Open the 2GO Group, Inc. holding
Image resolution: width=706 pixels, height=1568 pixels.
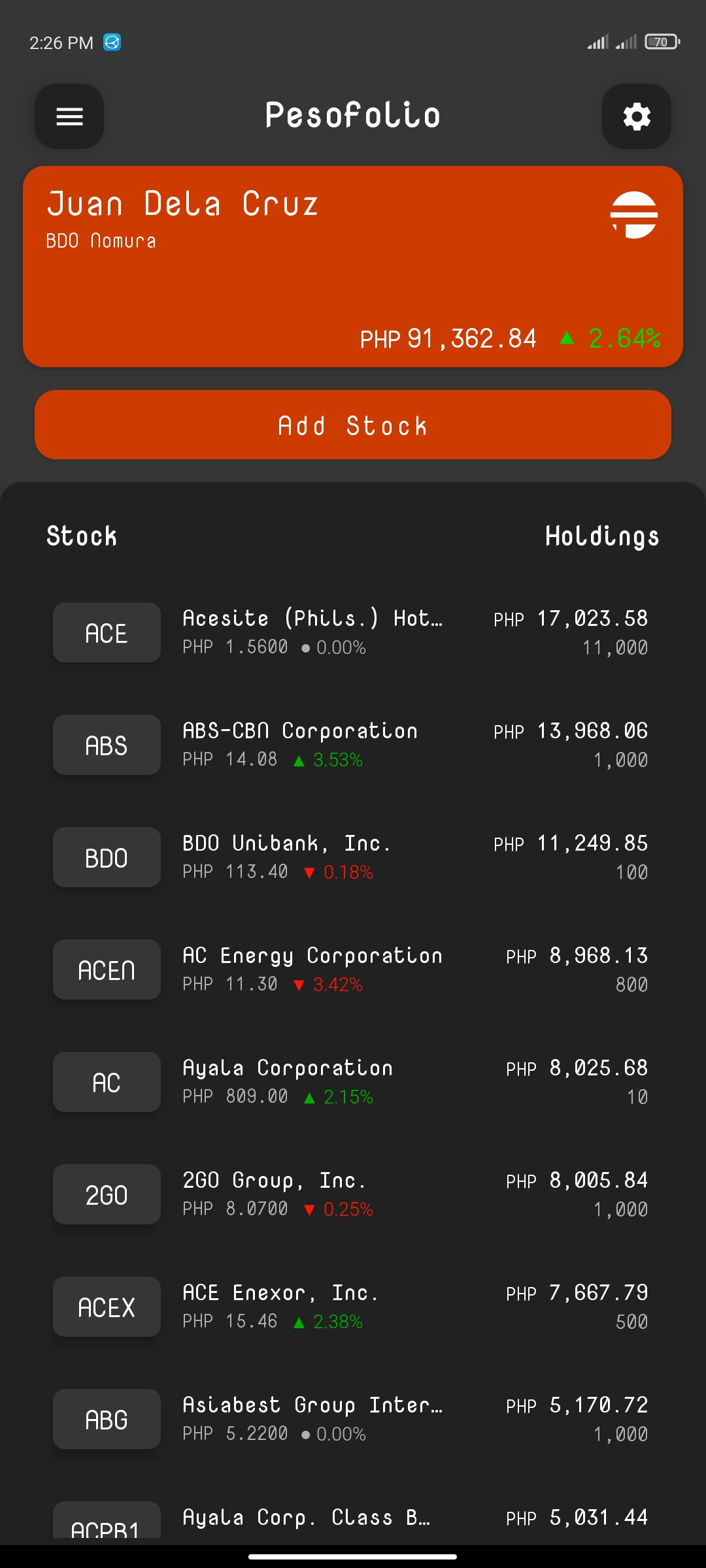coord(353,1194)
